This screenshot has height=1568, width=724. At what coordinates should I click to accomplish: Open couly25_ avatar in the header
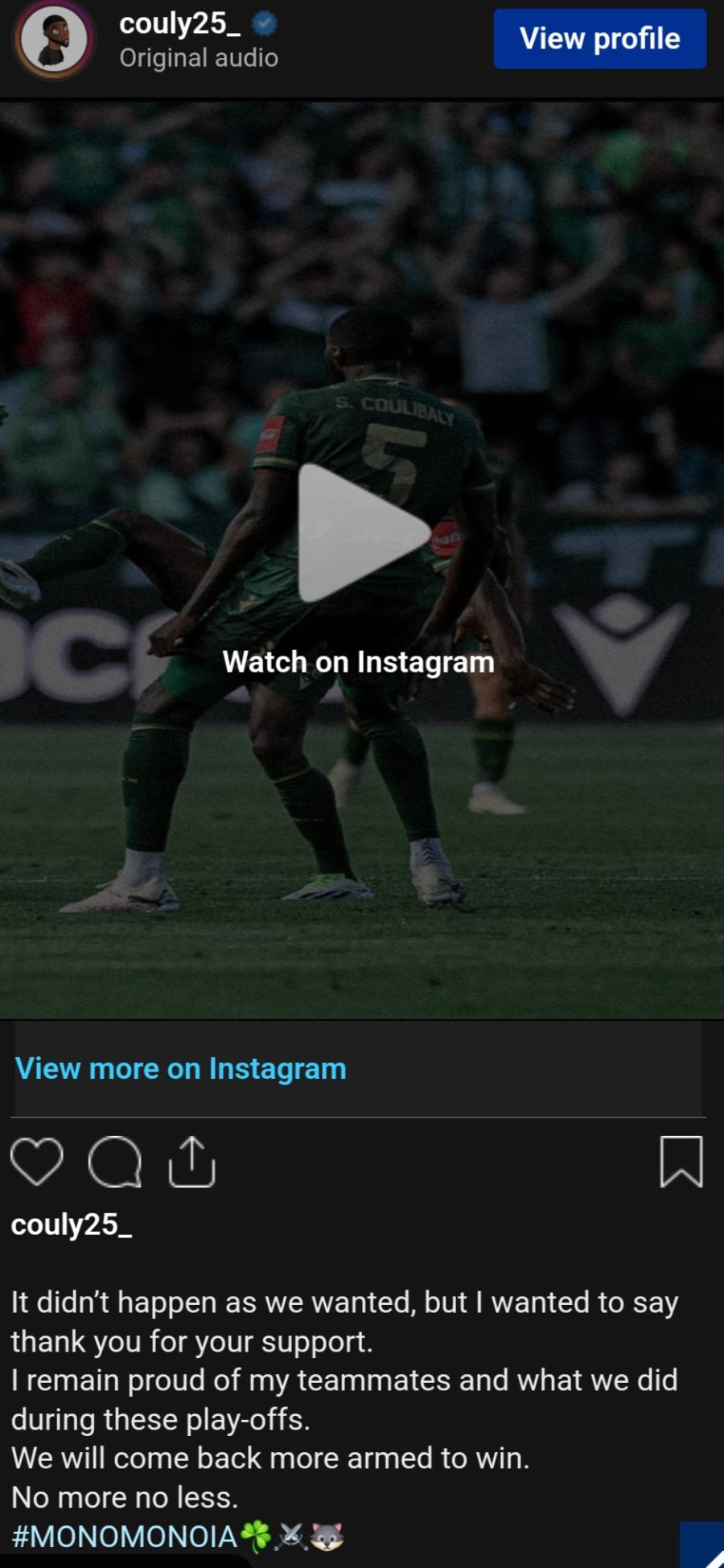click(54, 39)
